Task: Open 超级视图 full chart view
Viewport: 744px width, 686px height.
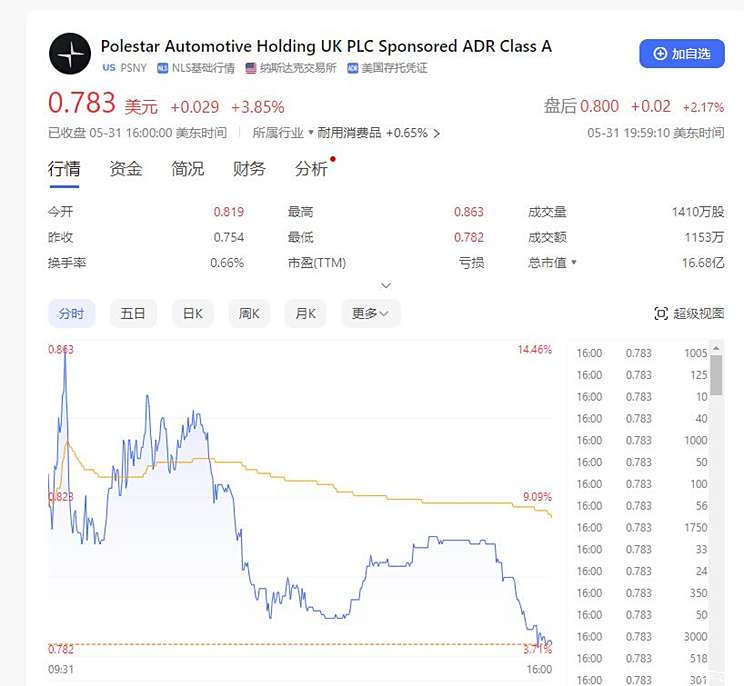Action: click(x=689, y=313)
